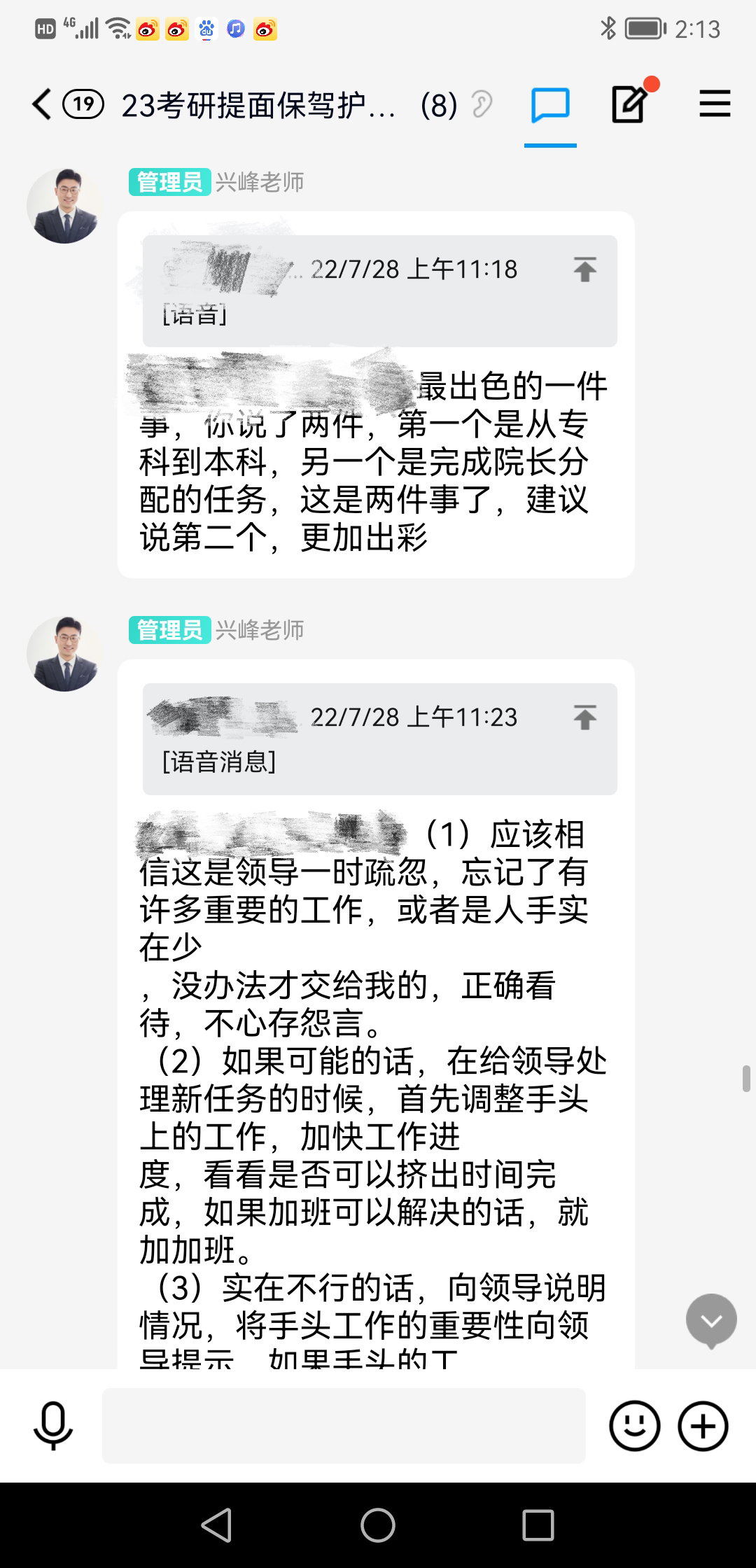Open the emoji picker
The height and width of the screenshot is (1568, 756).
(634, 1426)
